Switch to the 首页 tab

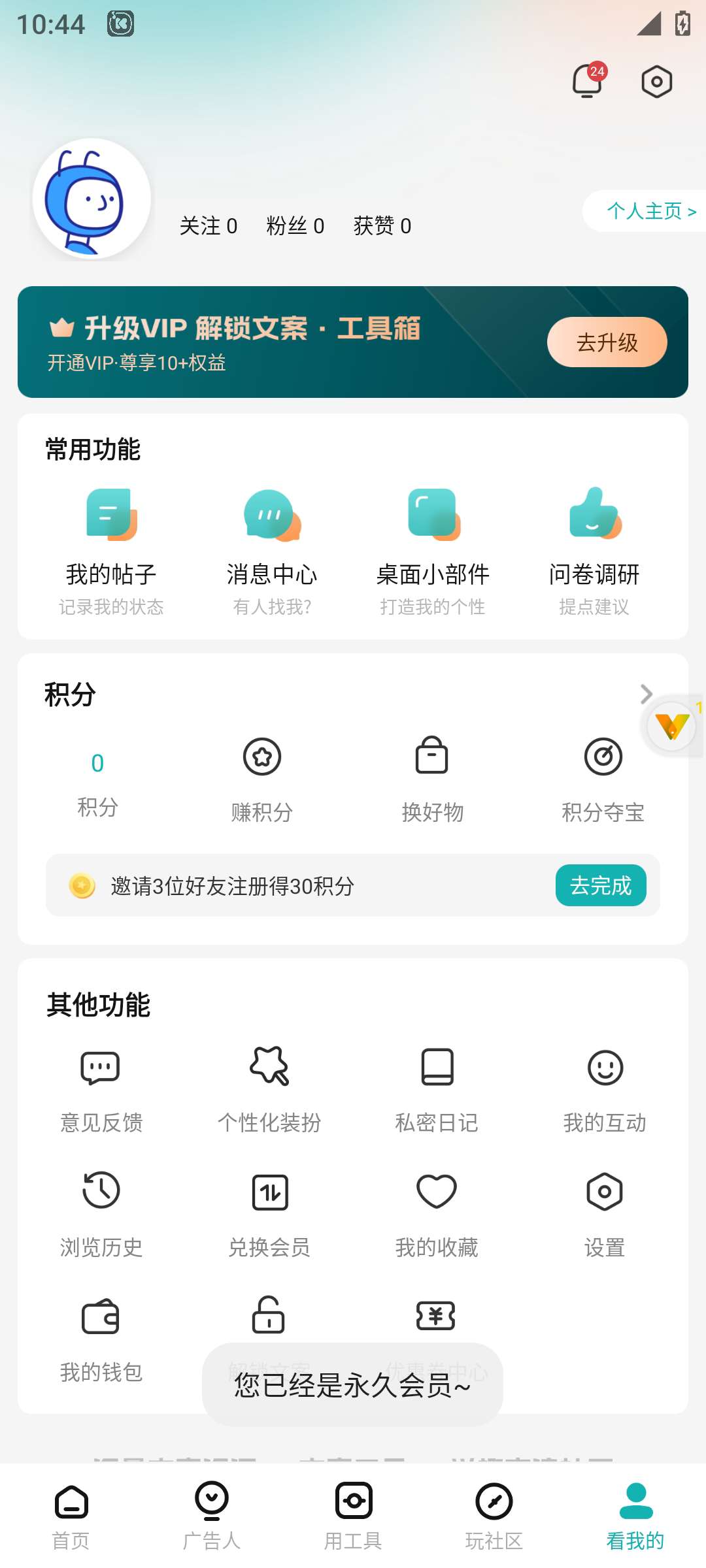pyautogui.click(x=71, y=1516)
